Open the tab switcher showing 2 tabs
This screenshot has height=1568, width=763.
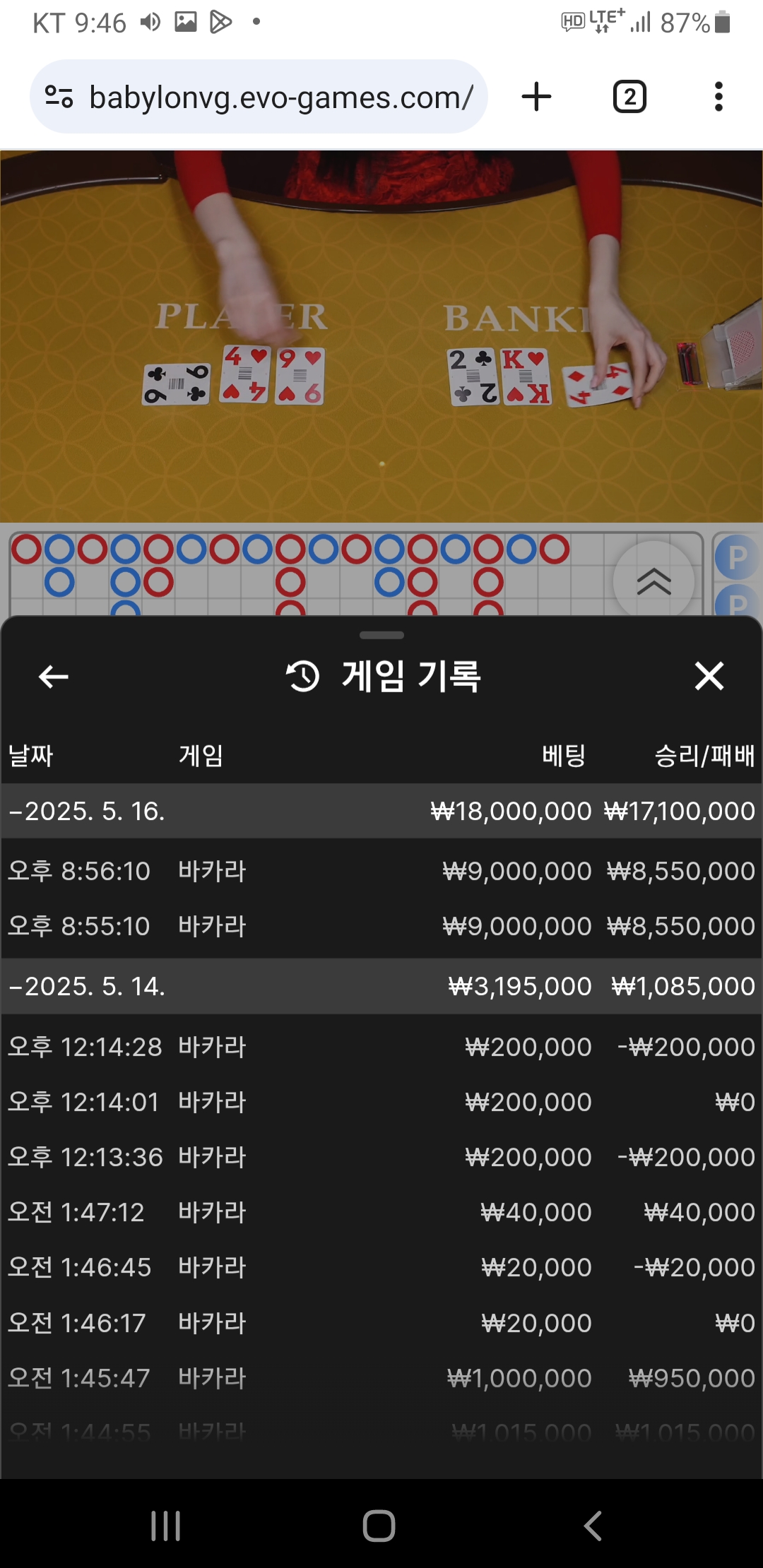pos(629,97)
